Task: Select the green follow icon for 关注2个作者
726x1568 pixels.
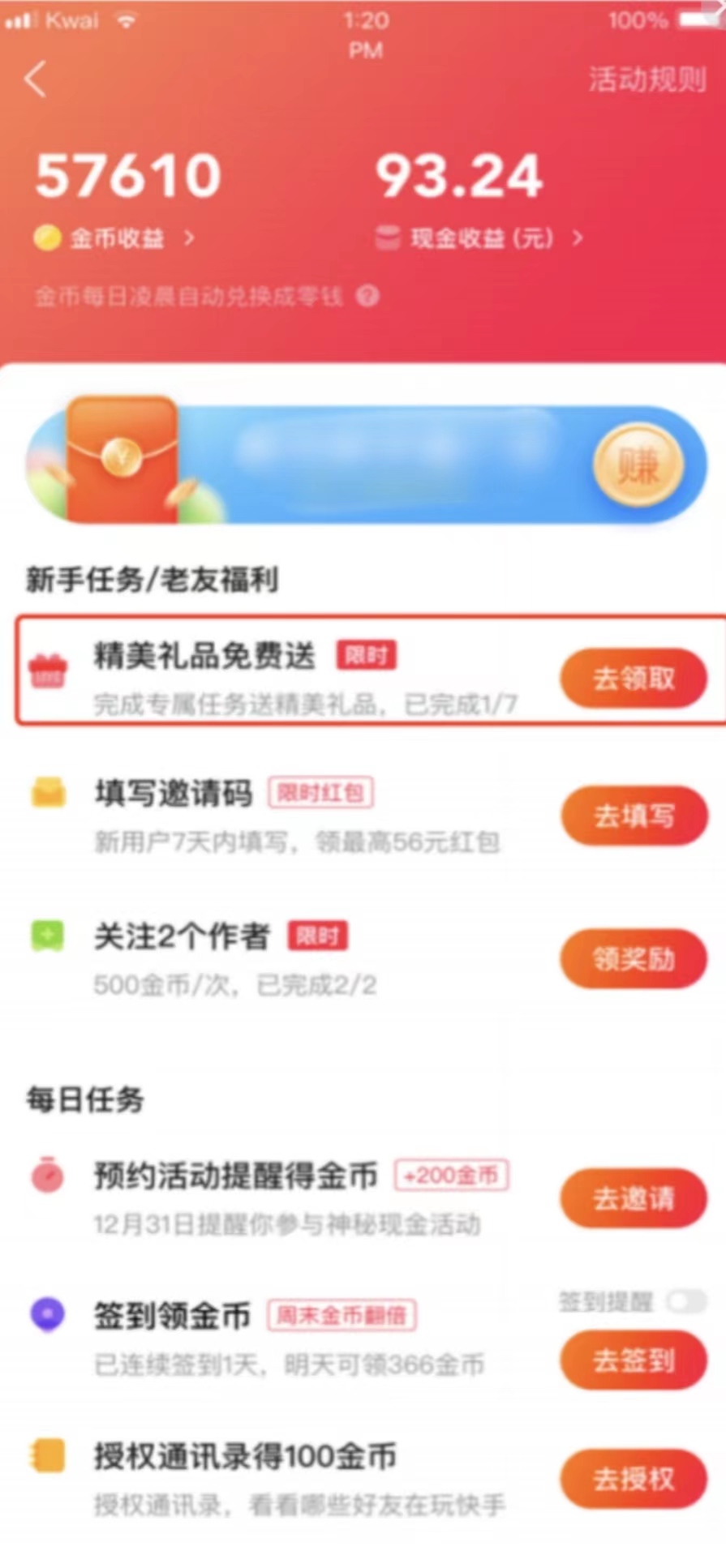Action: 47,935
